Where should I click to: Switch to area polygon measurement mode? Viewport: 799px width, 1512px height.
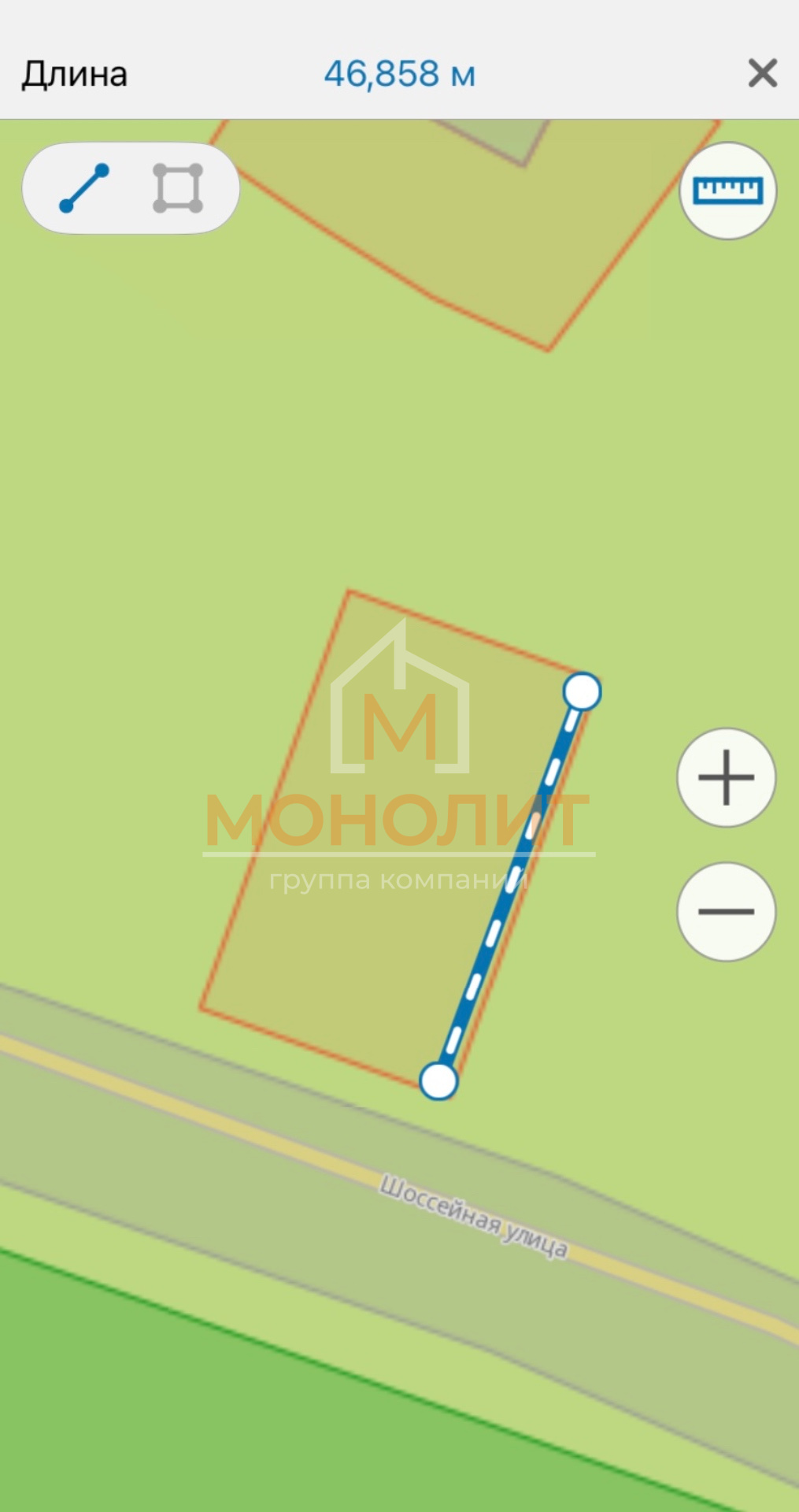coord(178,188)
